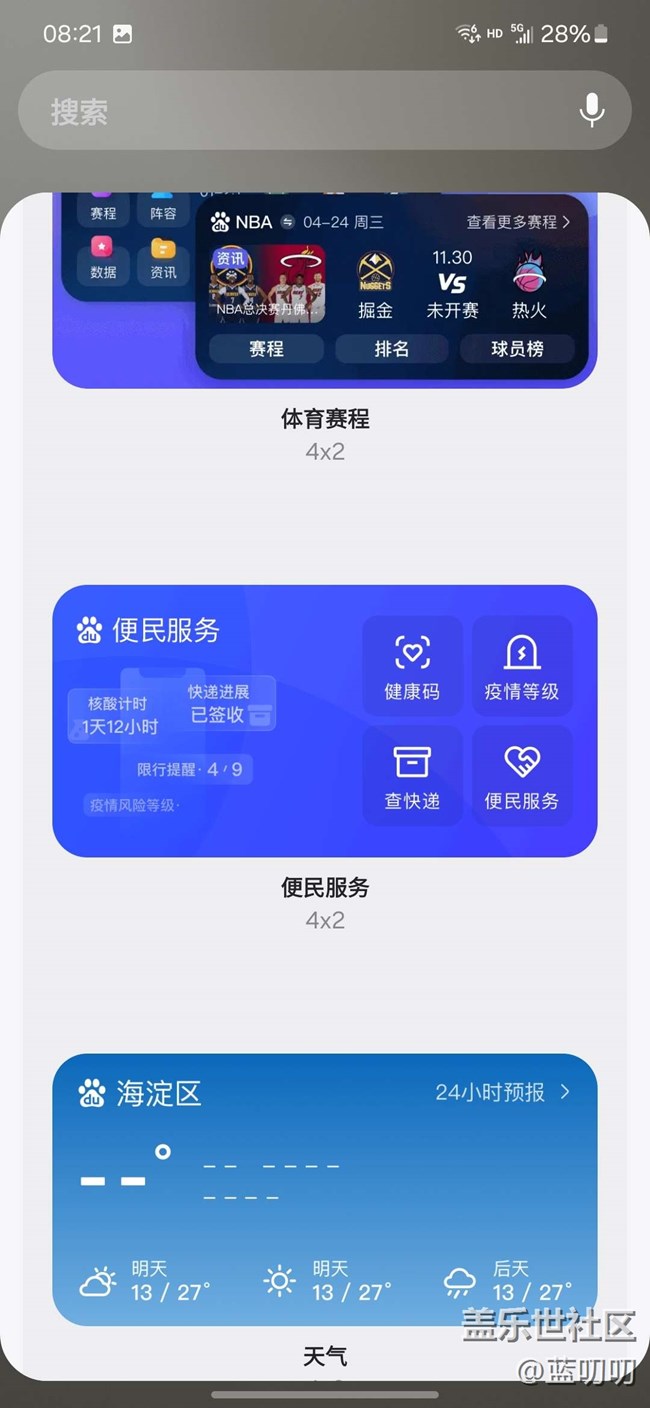
Task: Pick the 天气 weather widget
Action: pyautogui.click(x=324, y=1188)
